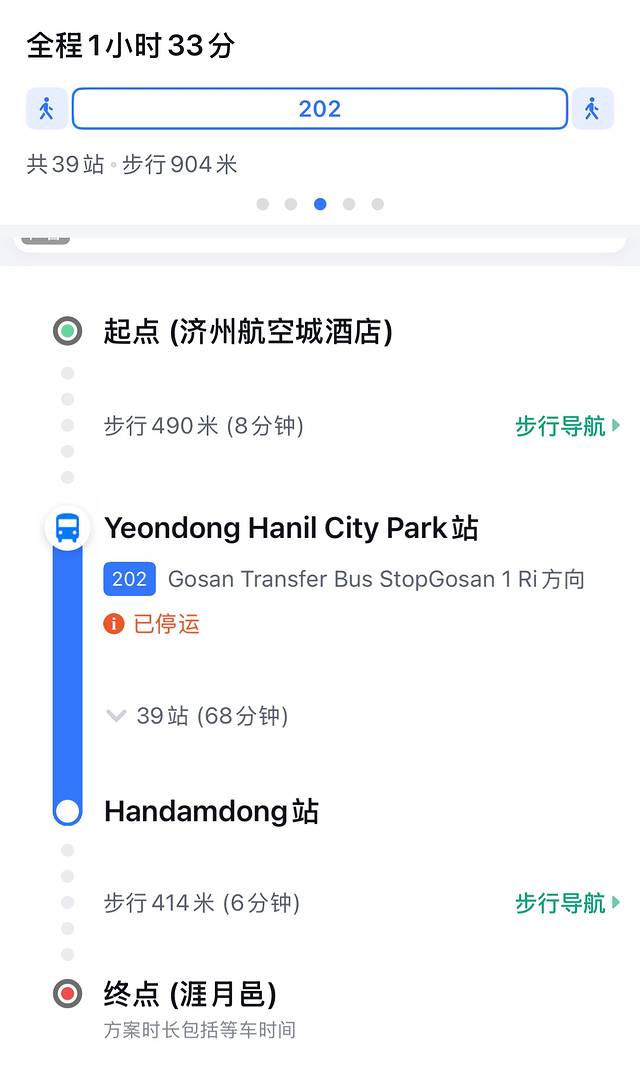Select the 202 bus route segment

320,109
